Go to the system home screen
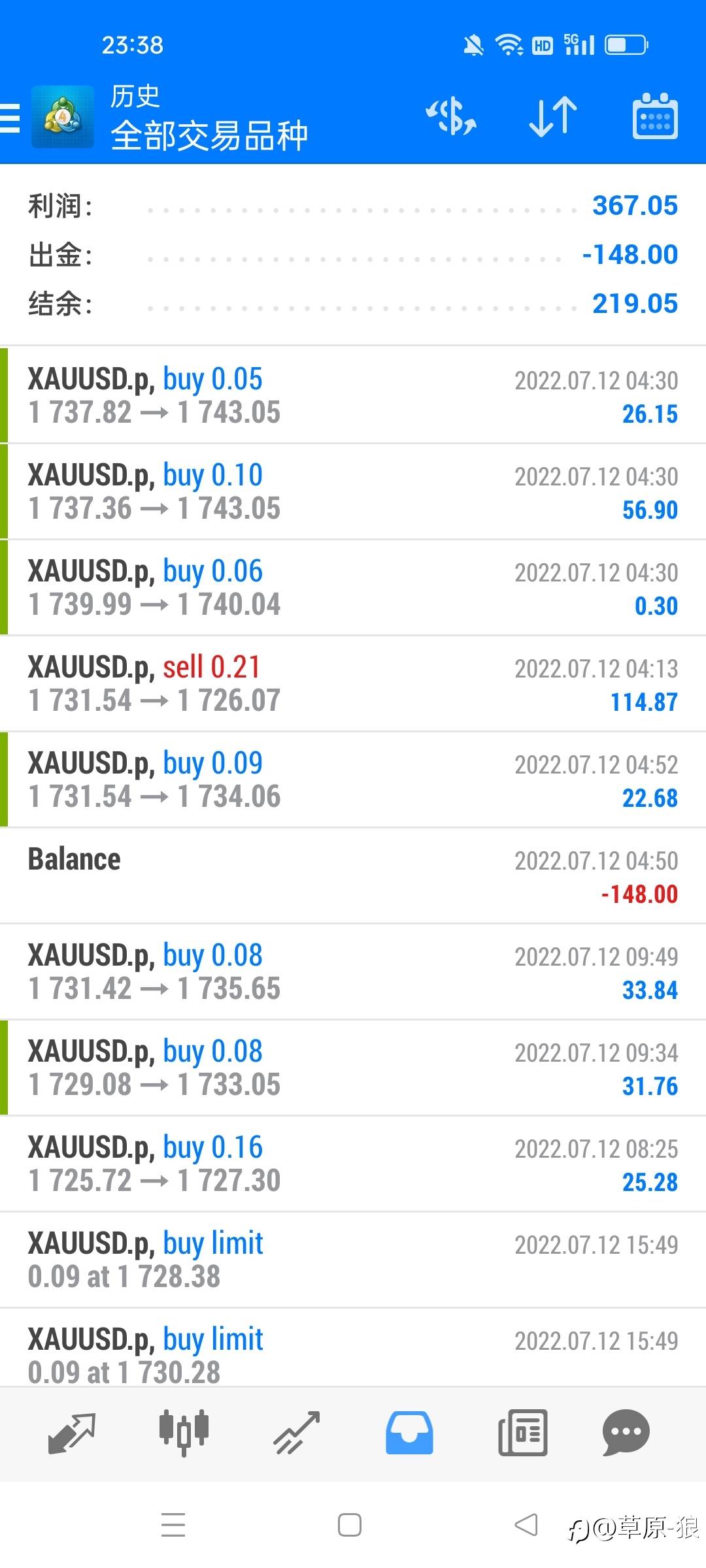The height and width of the screenshot is (1568, 706). coord(350,1525)
